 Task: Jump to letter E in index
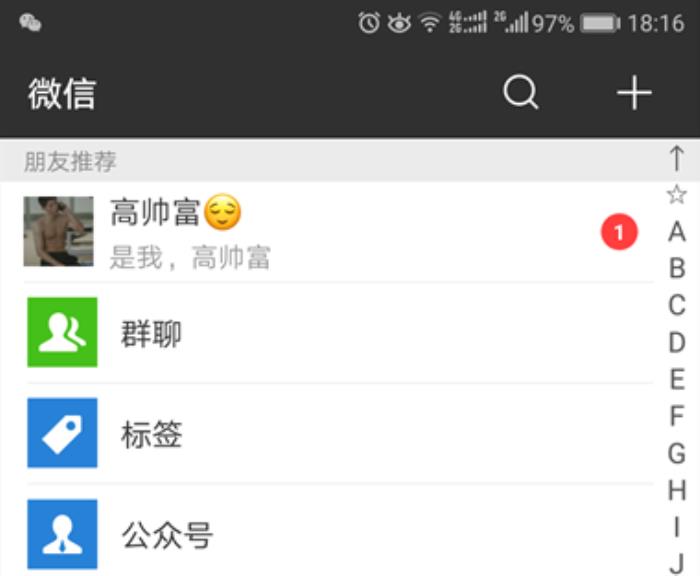677,380
